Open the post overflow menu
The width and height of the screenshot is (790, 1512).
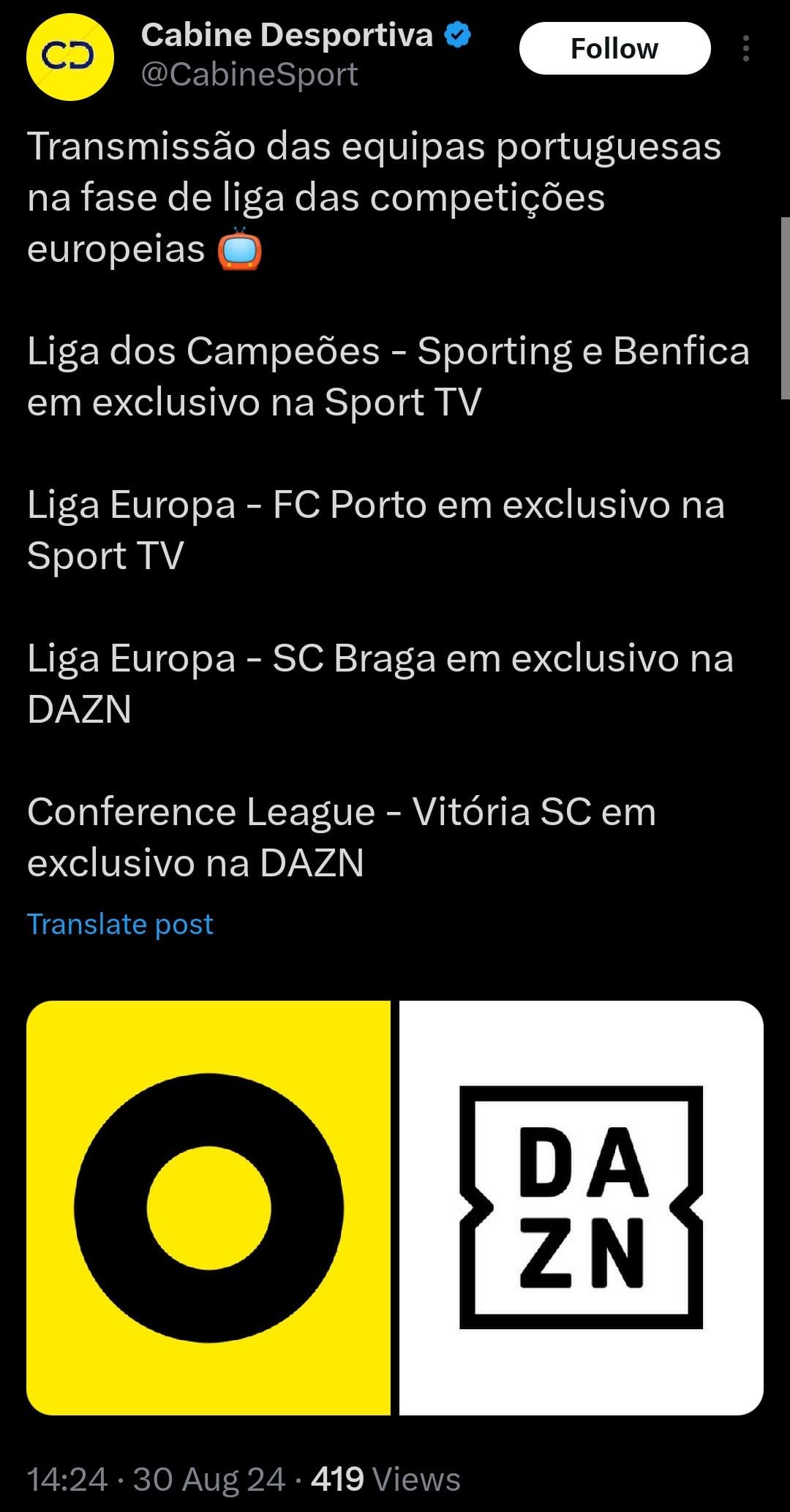[745, 48]
